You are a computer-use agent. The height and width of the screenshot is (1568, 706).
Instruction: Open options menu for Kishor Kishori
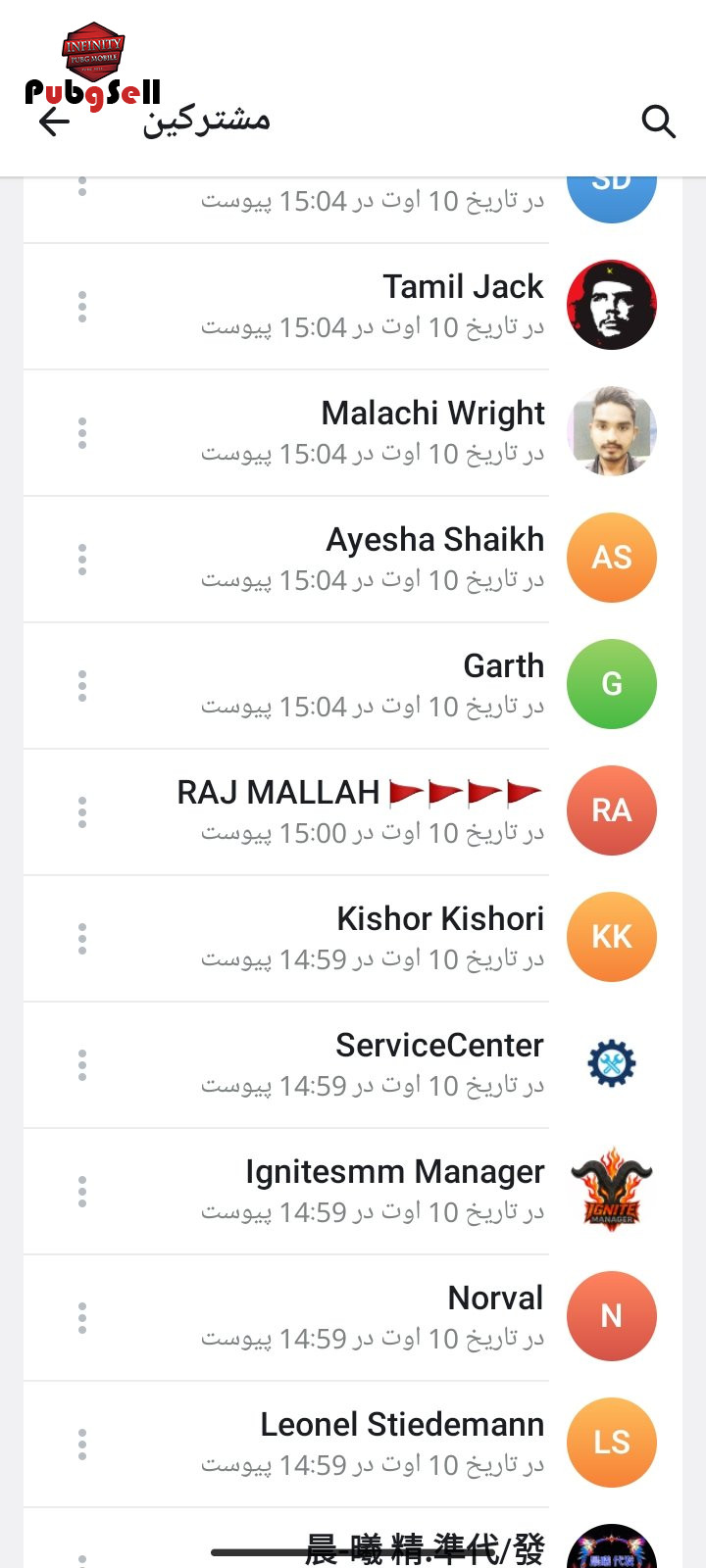point(82,939)
